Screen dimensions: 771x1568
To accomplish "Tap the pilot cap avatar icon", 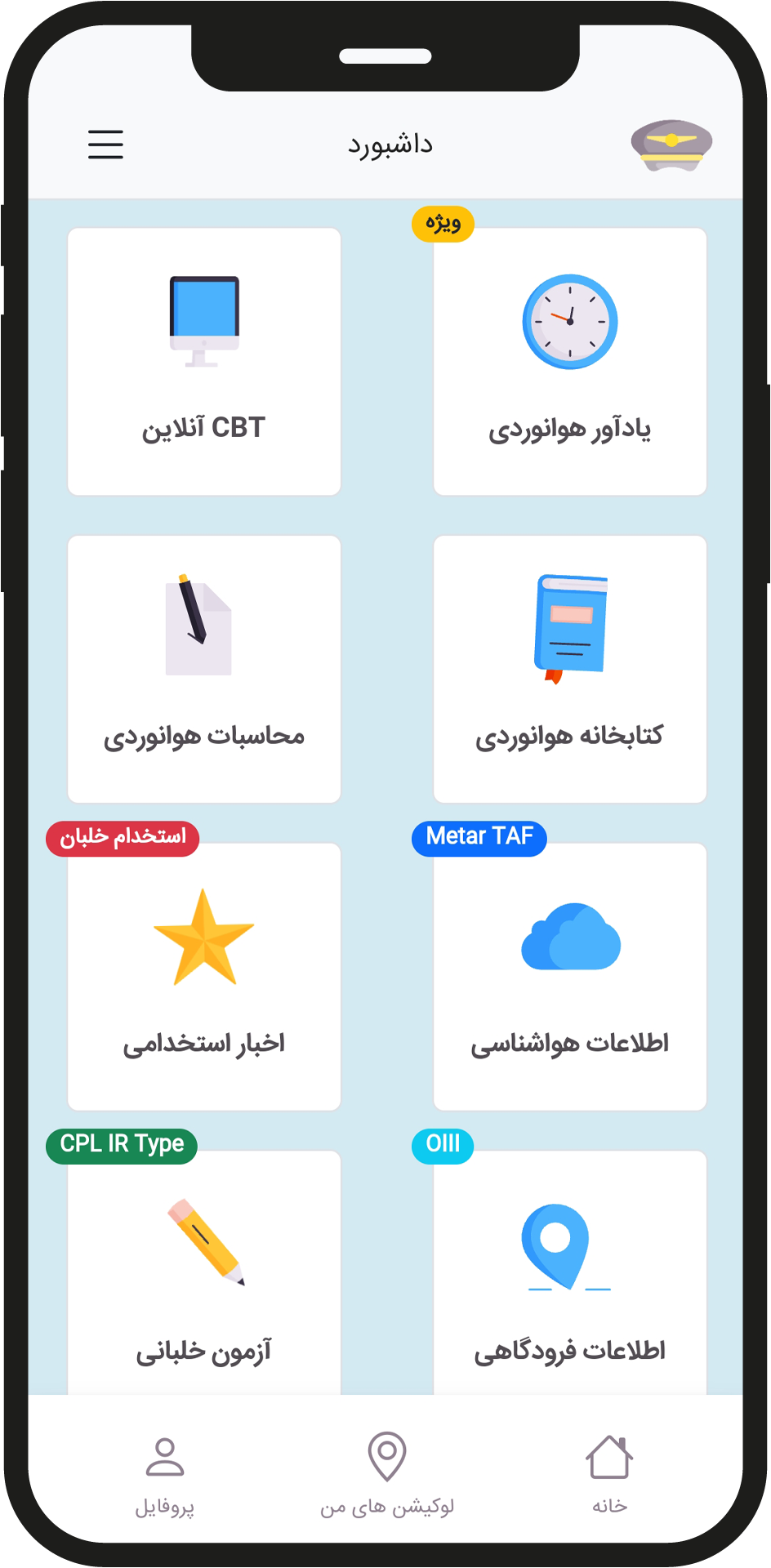I will [x=671, y=145].
